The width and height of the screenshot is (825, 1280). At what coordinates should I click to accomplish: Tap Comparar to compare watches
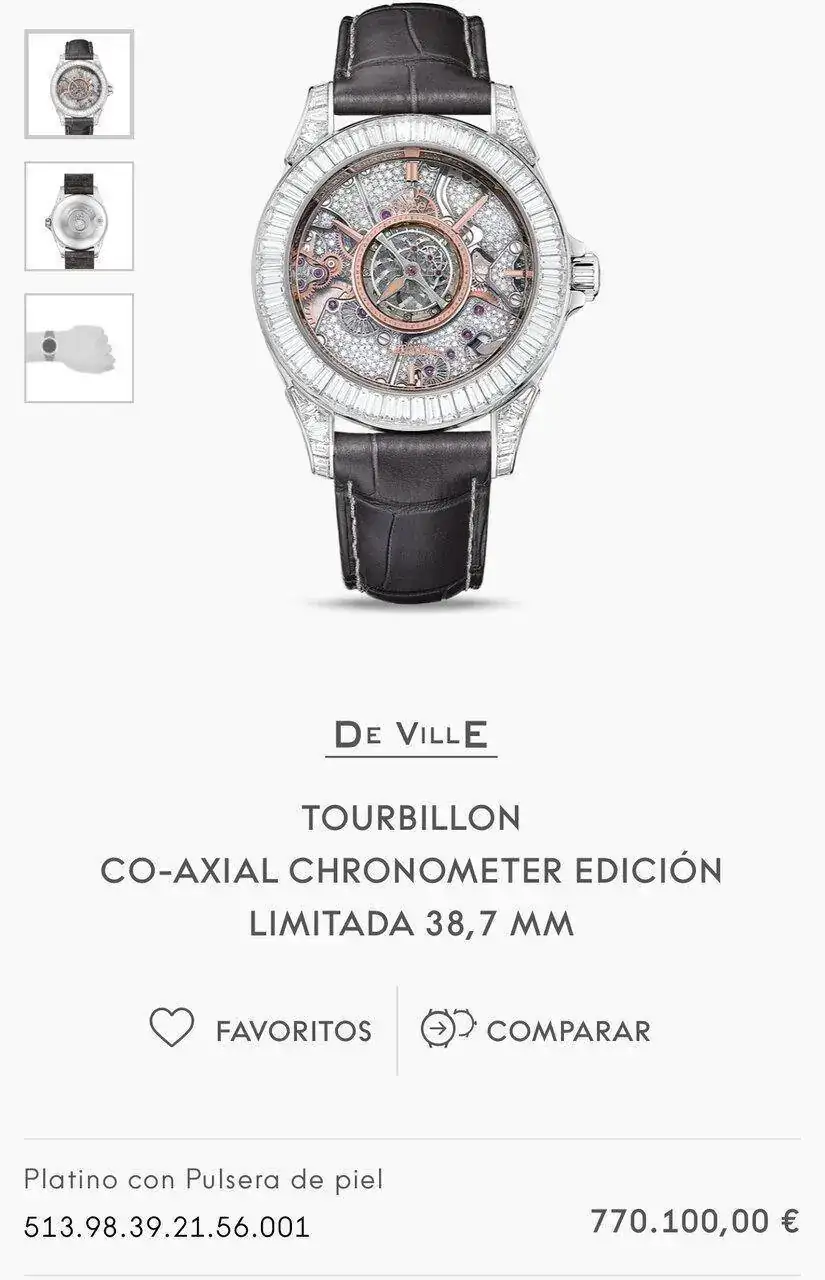536,1029
